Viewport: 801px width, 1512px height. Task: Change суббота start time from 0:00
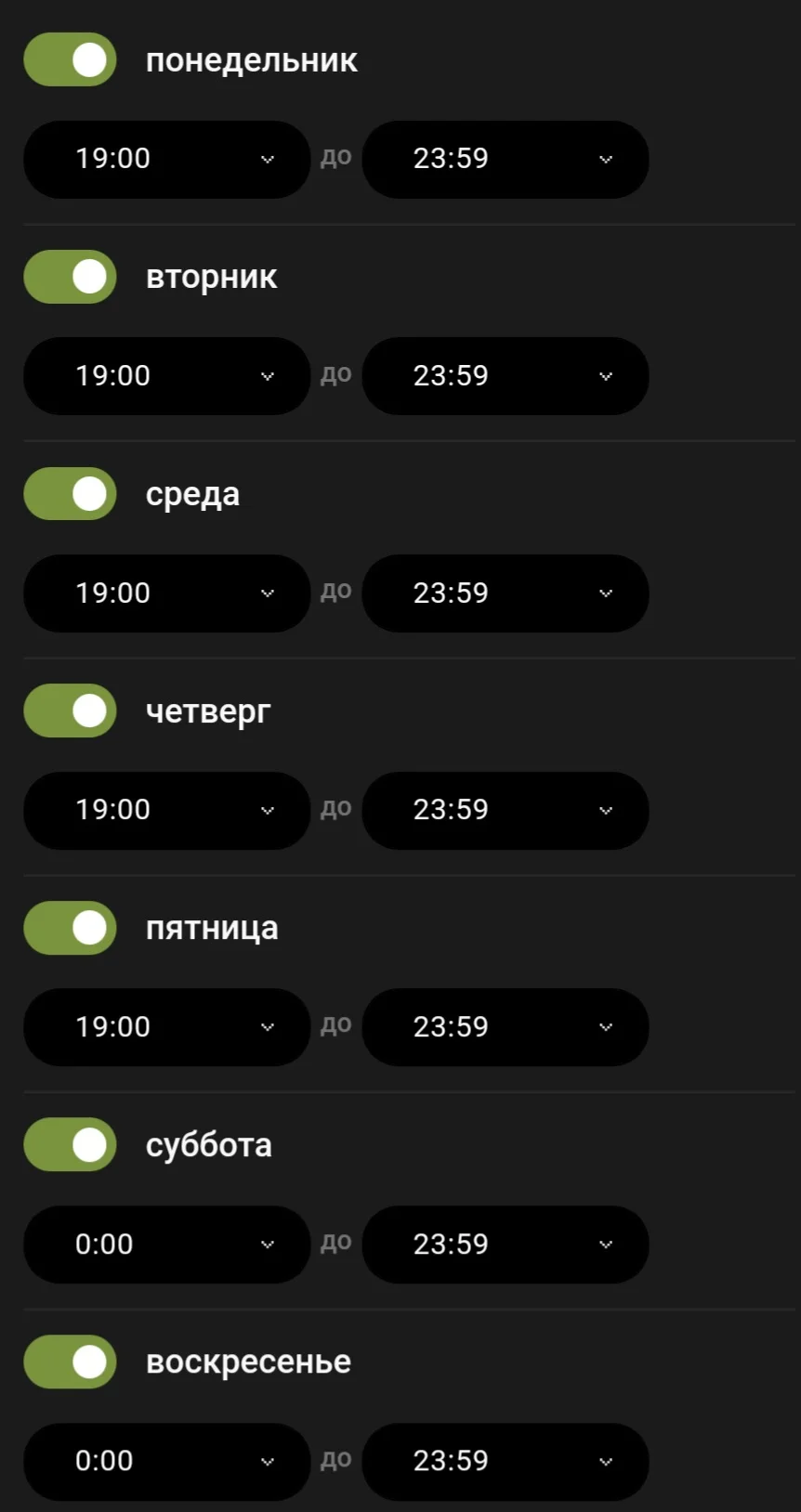(x=167, y=1245)
